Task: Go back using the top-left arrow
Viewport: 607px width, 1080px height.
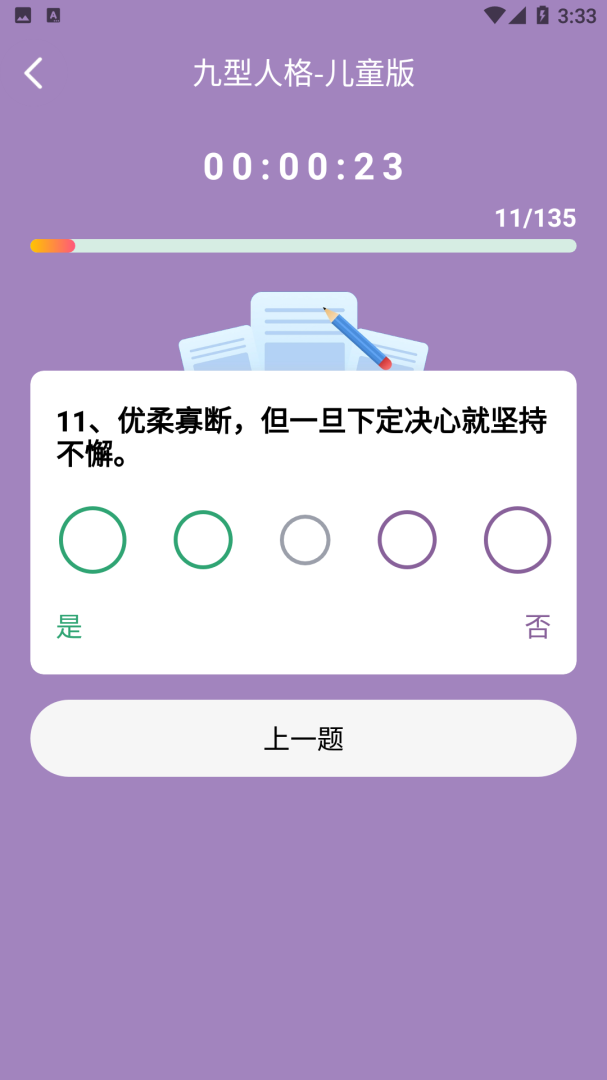Action: (34, 73)
